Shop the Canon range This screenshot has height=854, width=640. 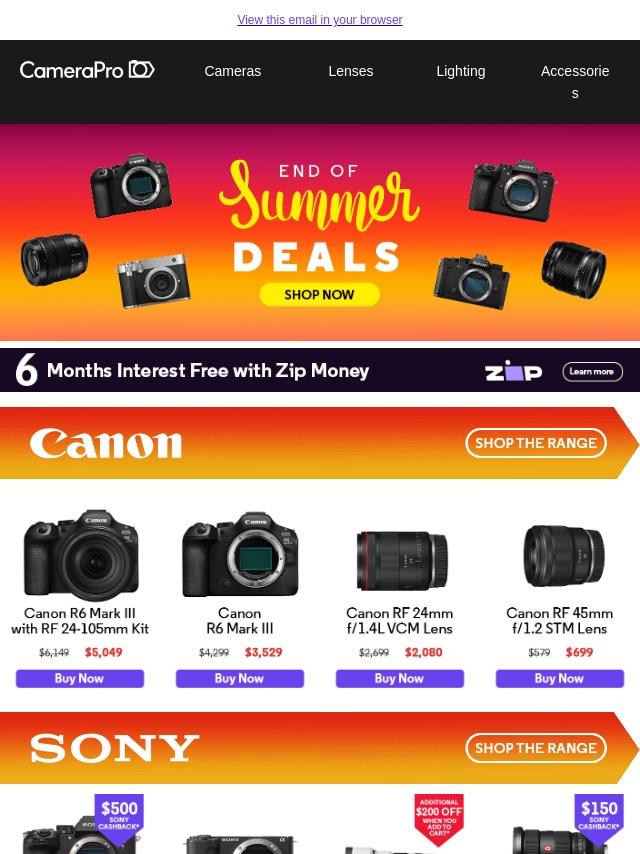pyautogui.click(x=535, y=443)
